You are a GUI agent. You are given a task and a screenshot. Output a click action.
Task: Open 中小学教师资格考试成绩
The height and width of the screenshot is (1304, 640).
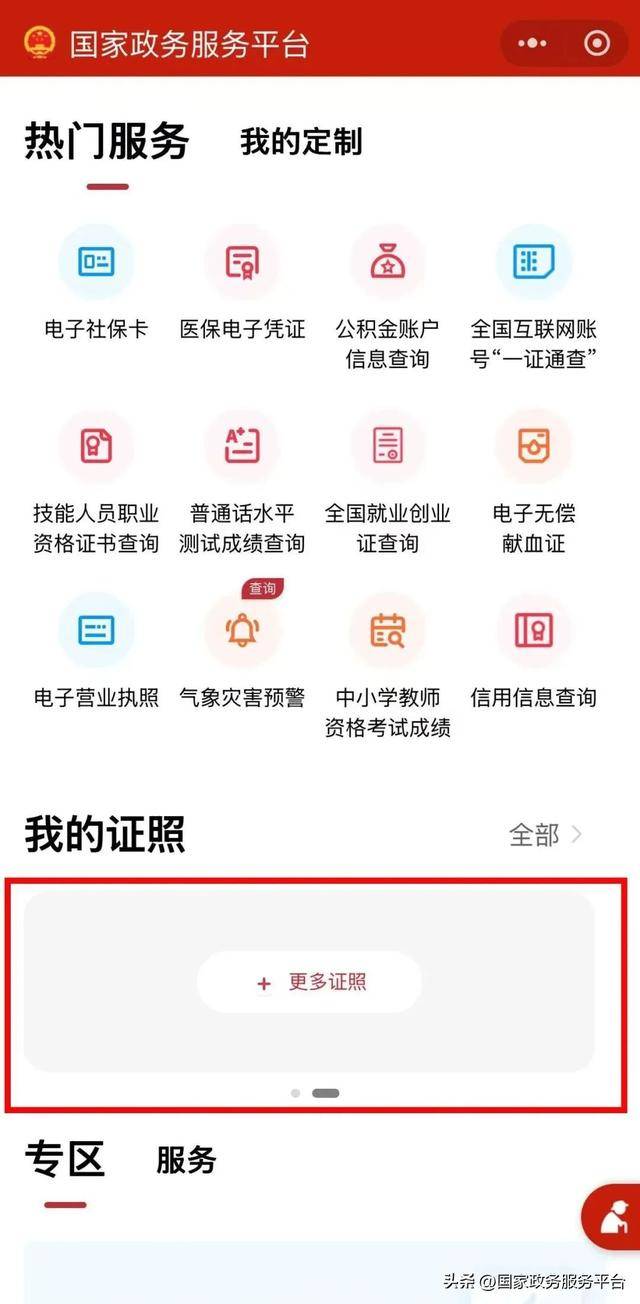click(387, 632)
